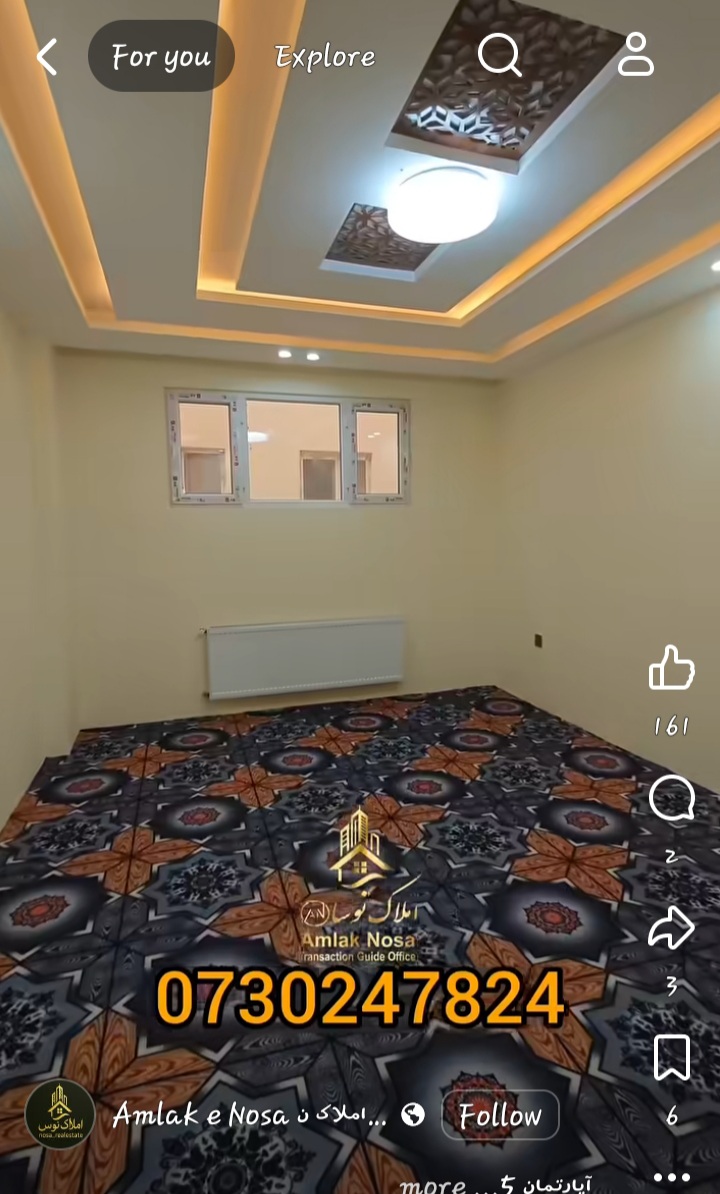This screenshot has height=1194, width=720.
Task: Open the three-dot overflow menu
Action: coord(671,1177)
